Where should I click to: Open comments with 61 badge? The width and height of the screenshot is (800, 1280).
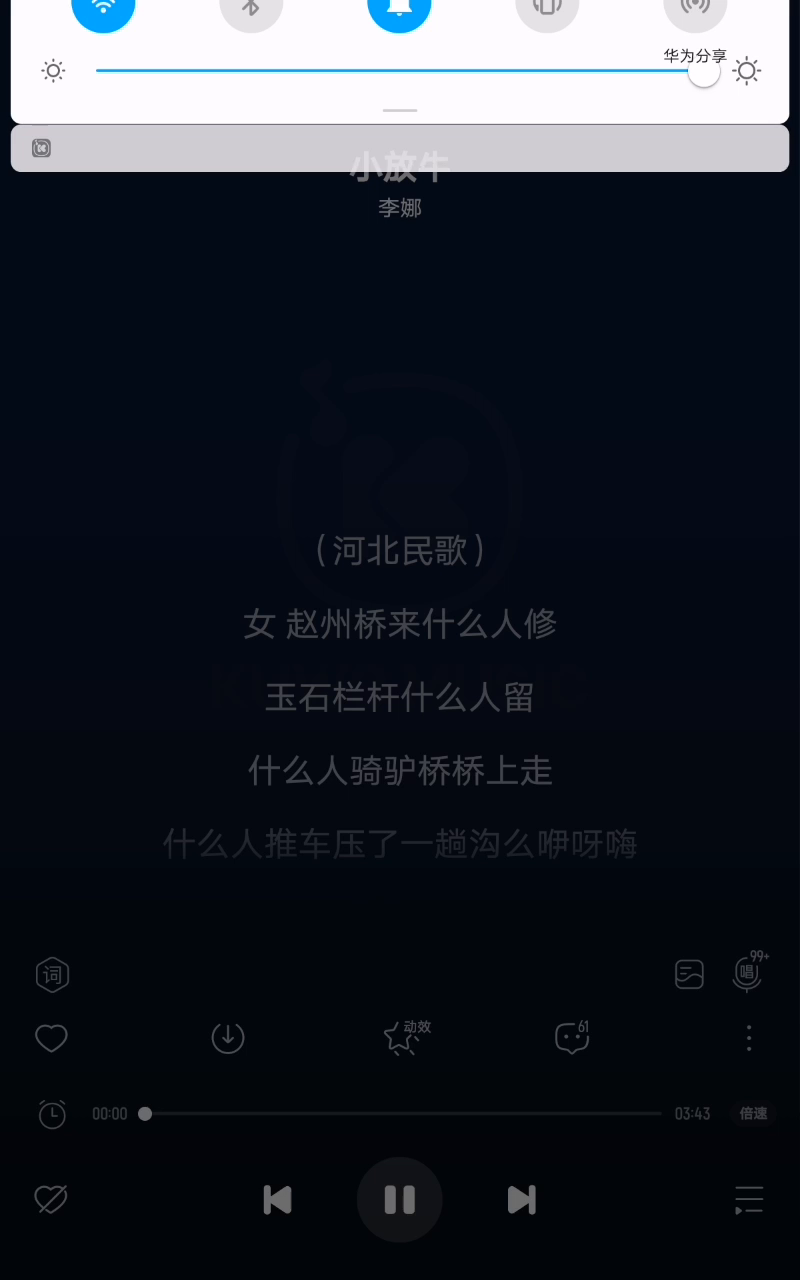click(571, 1038)
